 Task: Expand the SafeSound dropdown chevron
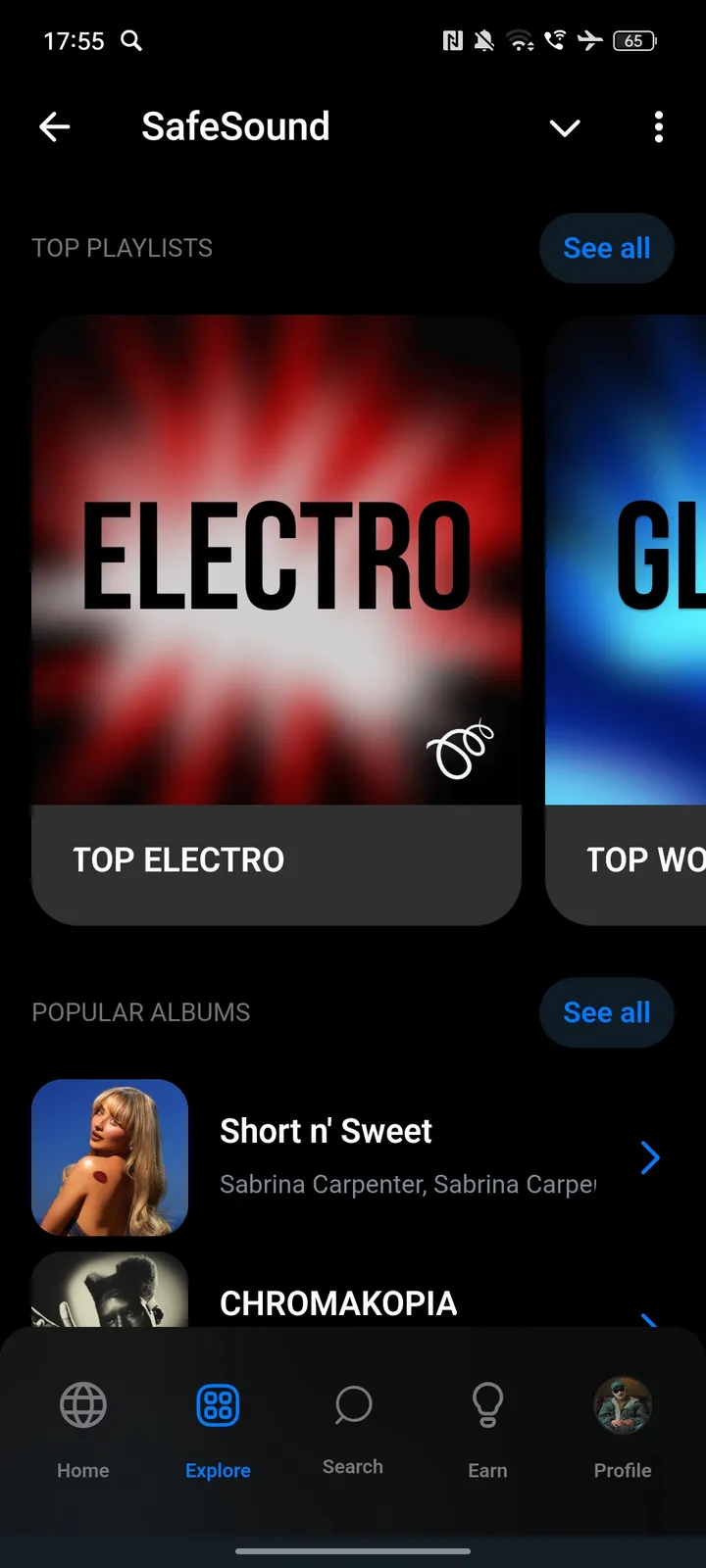pos(565,127)
